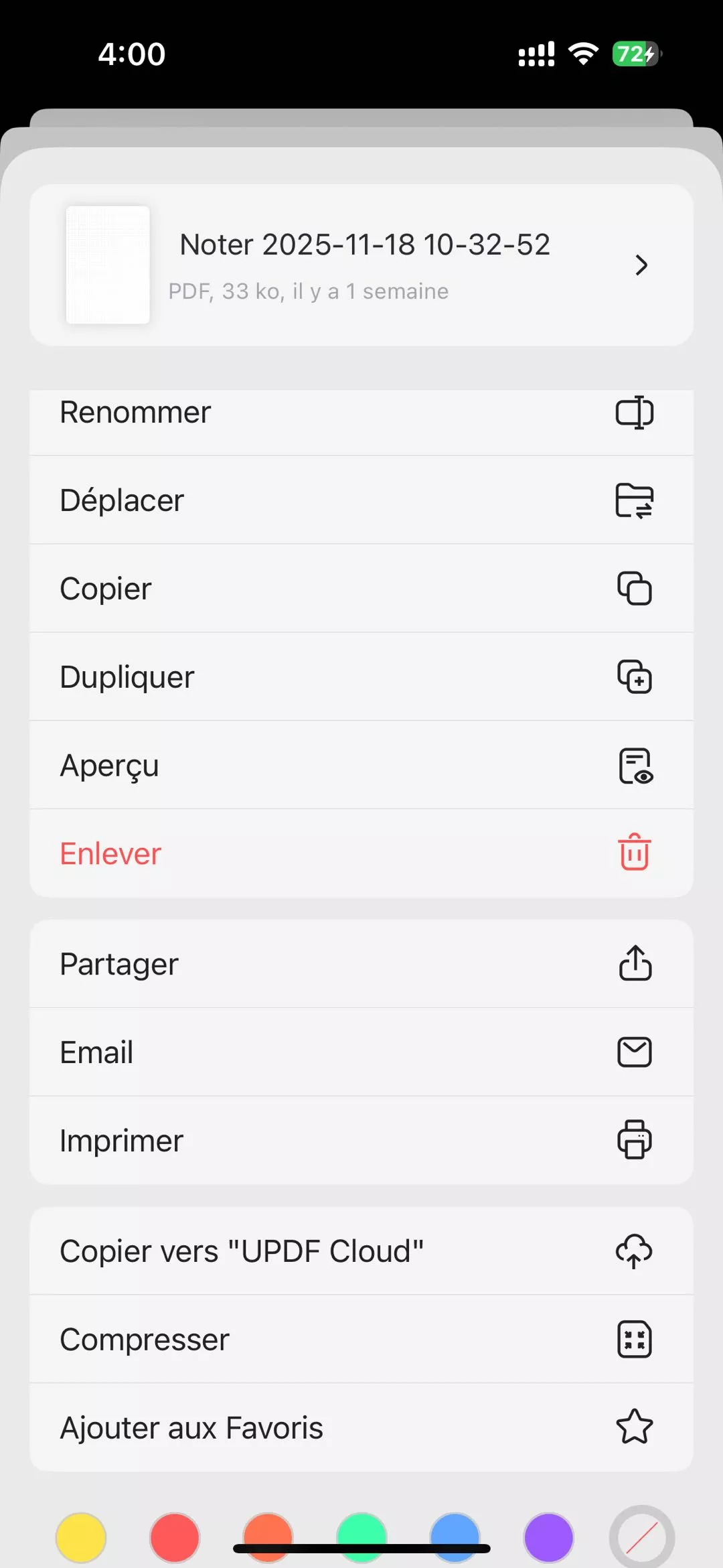
Task: Tap the Copier copy icon
Action: [x=635, y=589]
